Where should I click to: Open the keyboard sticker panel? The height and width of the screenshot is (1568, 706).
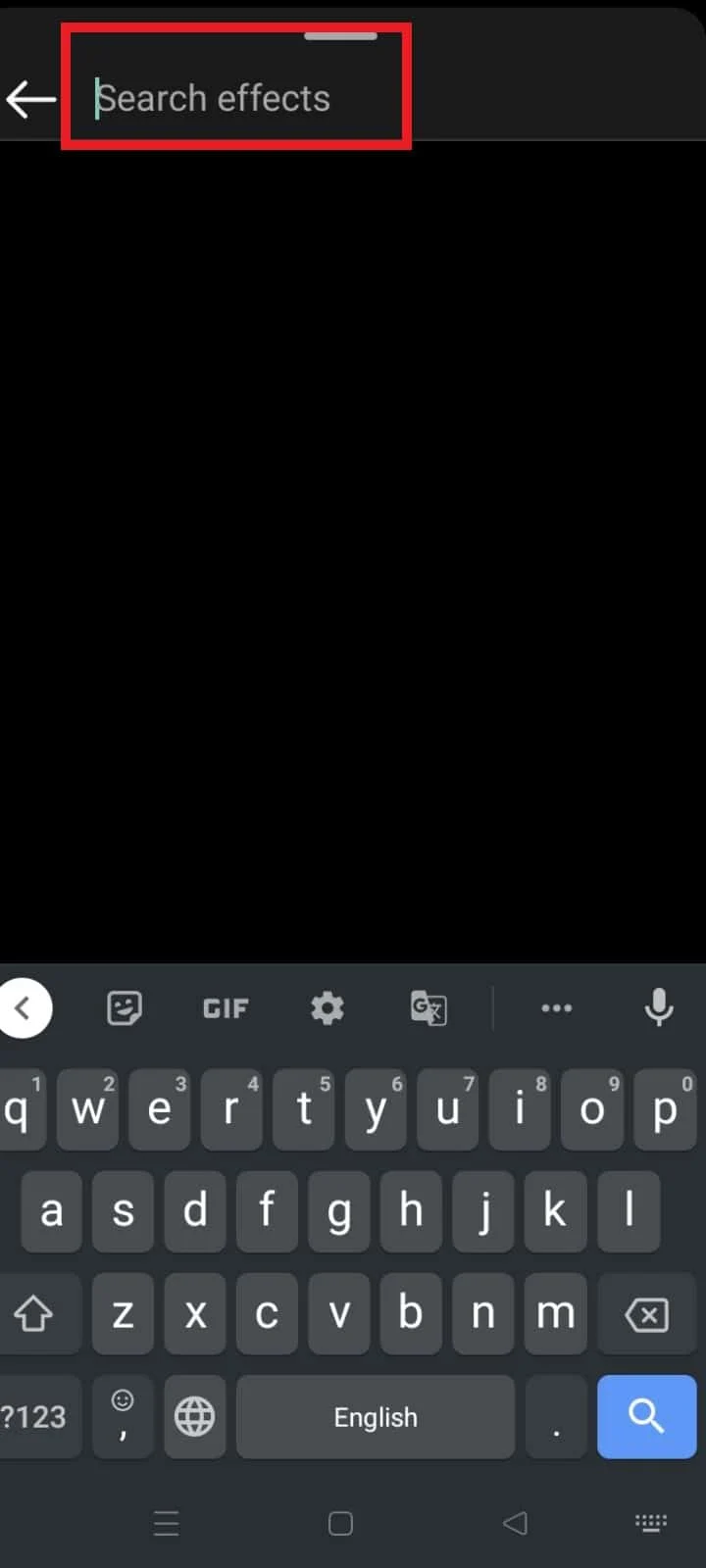tap(125, 1007)
